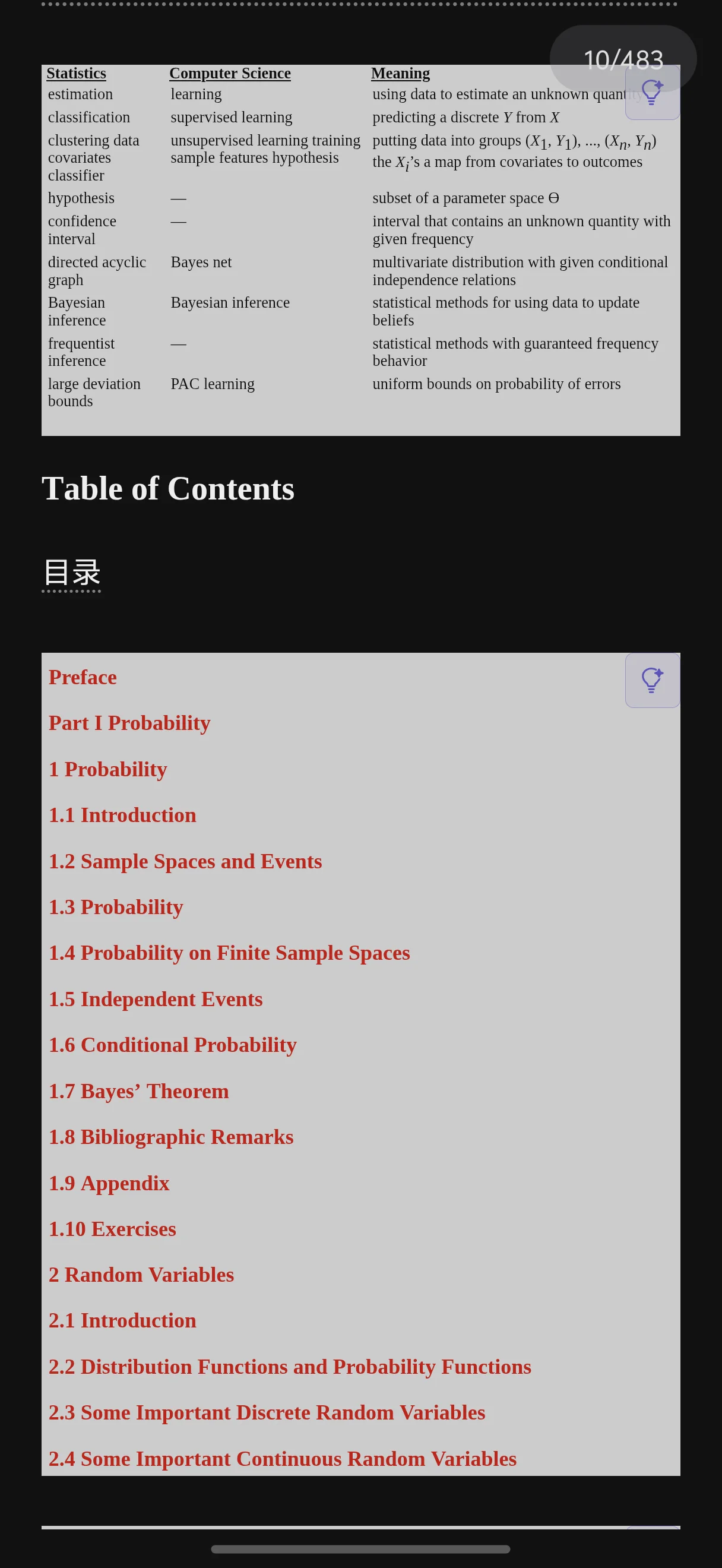Go to chapter 2 Random Variables
The width and height of the screenshot is (722, 1568).
click(x=141, y=1275)
